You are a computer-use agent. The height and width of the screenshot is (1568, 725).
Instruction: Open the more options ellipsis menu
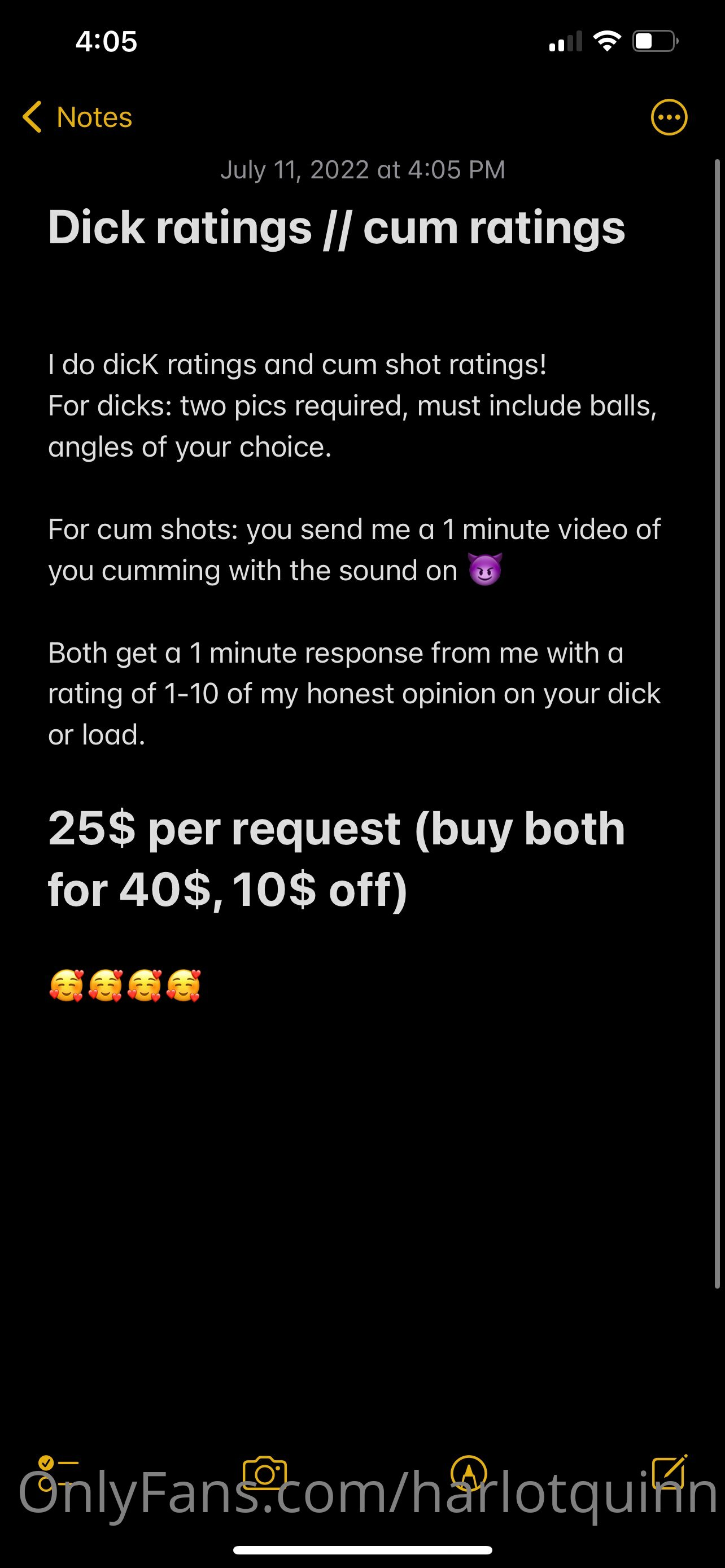[x=669, y=117]
